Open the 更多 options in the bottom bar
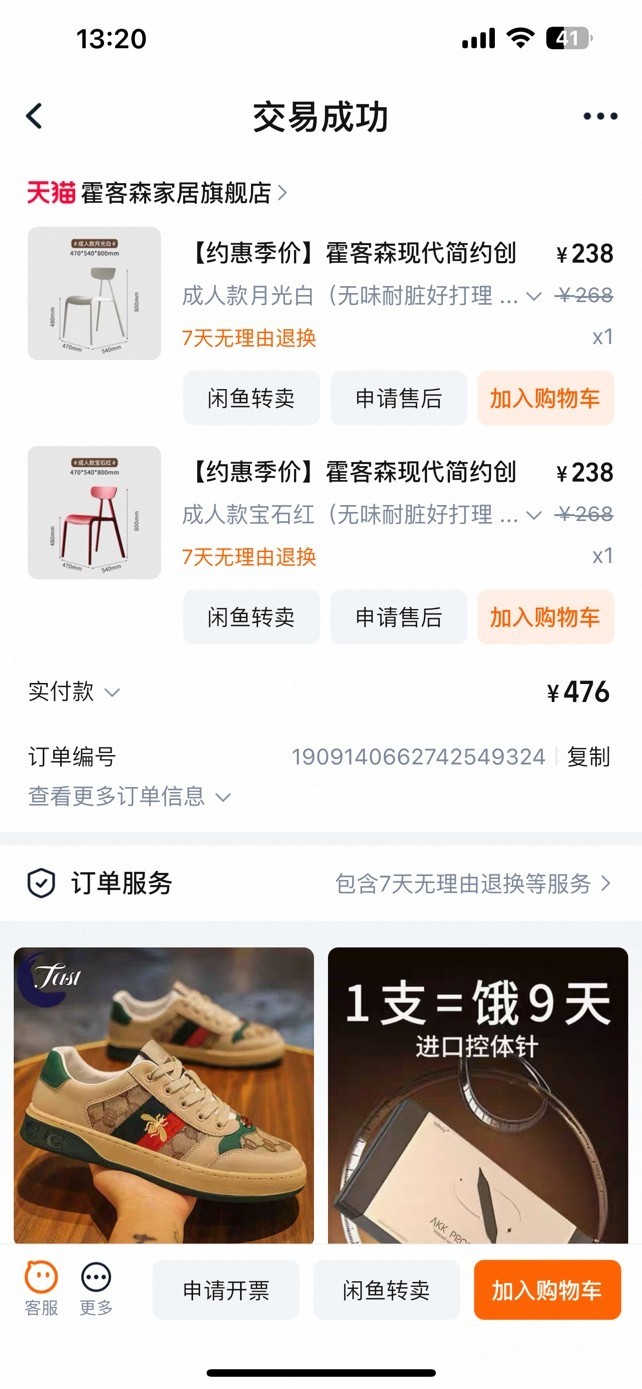The height and width of the screenshot is (1389, 642). pyautogui.click(x=96, y=1288)
